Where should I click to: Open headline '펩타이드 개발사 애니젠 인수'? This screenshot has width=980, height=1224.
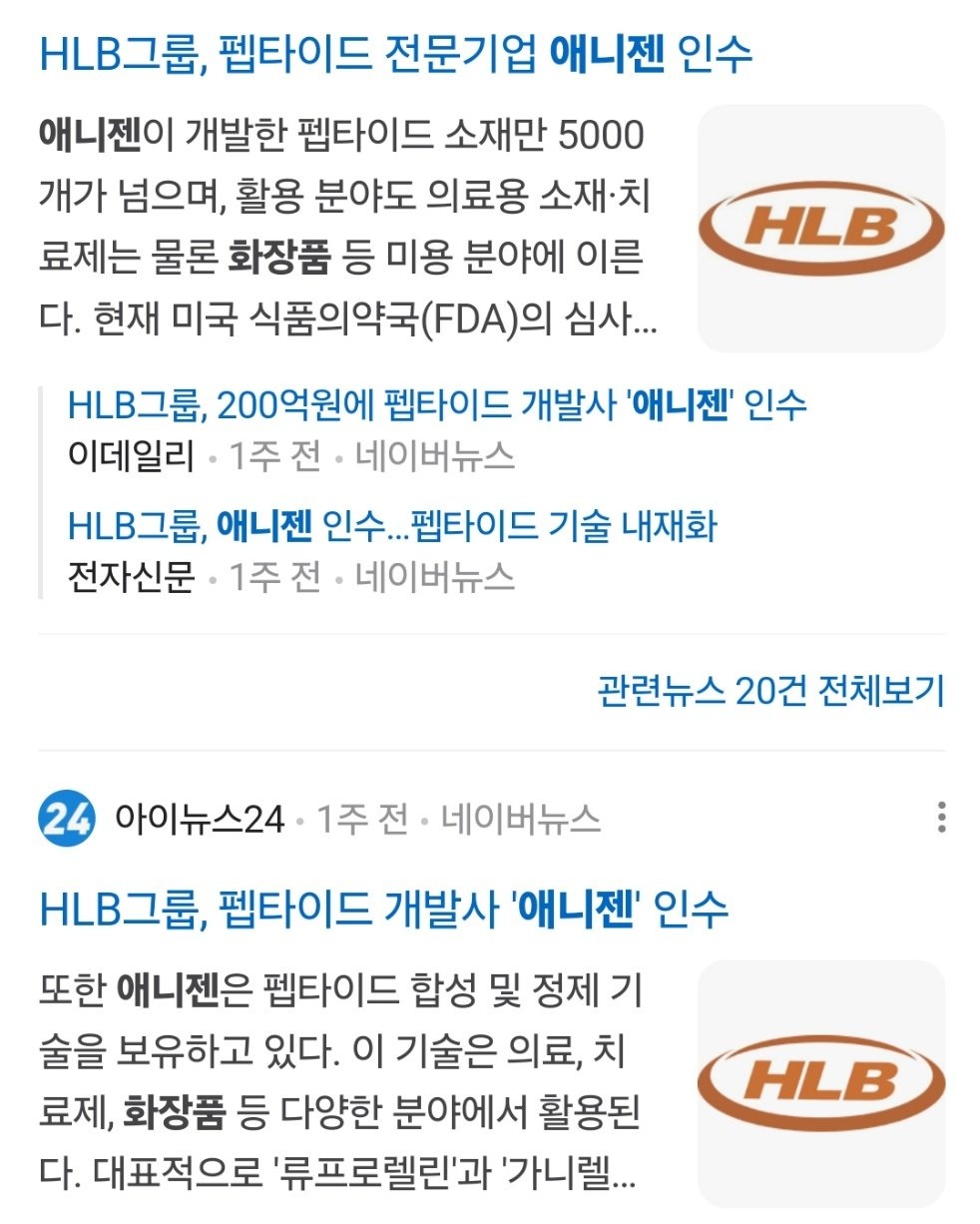click(383, 910)
